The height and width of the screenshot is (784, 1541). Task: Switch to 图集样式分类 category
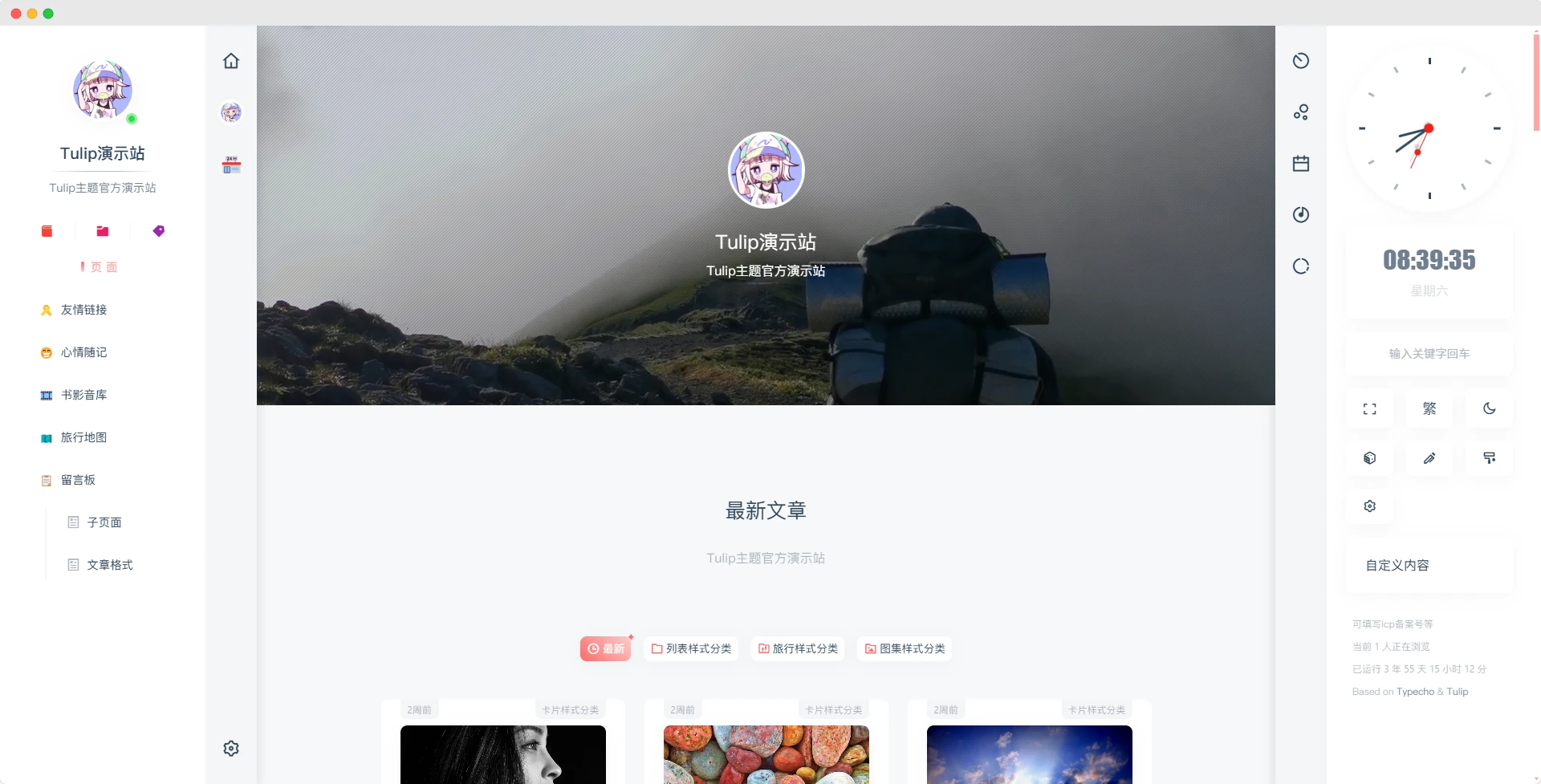pyautogui.click(x=905, y=648)
